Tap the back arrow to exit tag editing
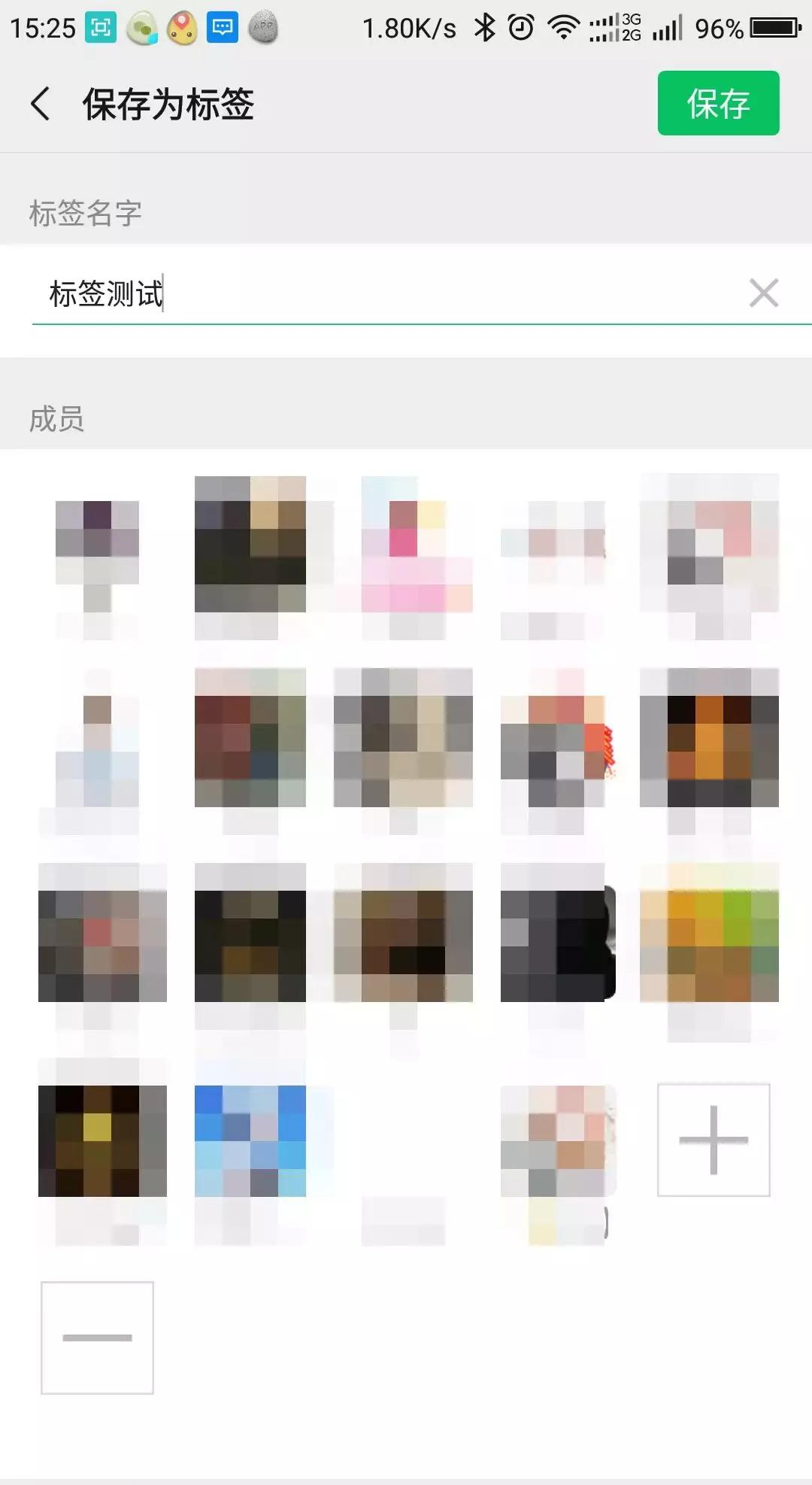812x1485 pixels. coord(41,105)
